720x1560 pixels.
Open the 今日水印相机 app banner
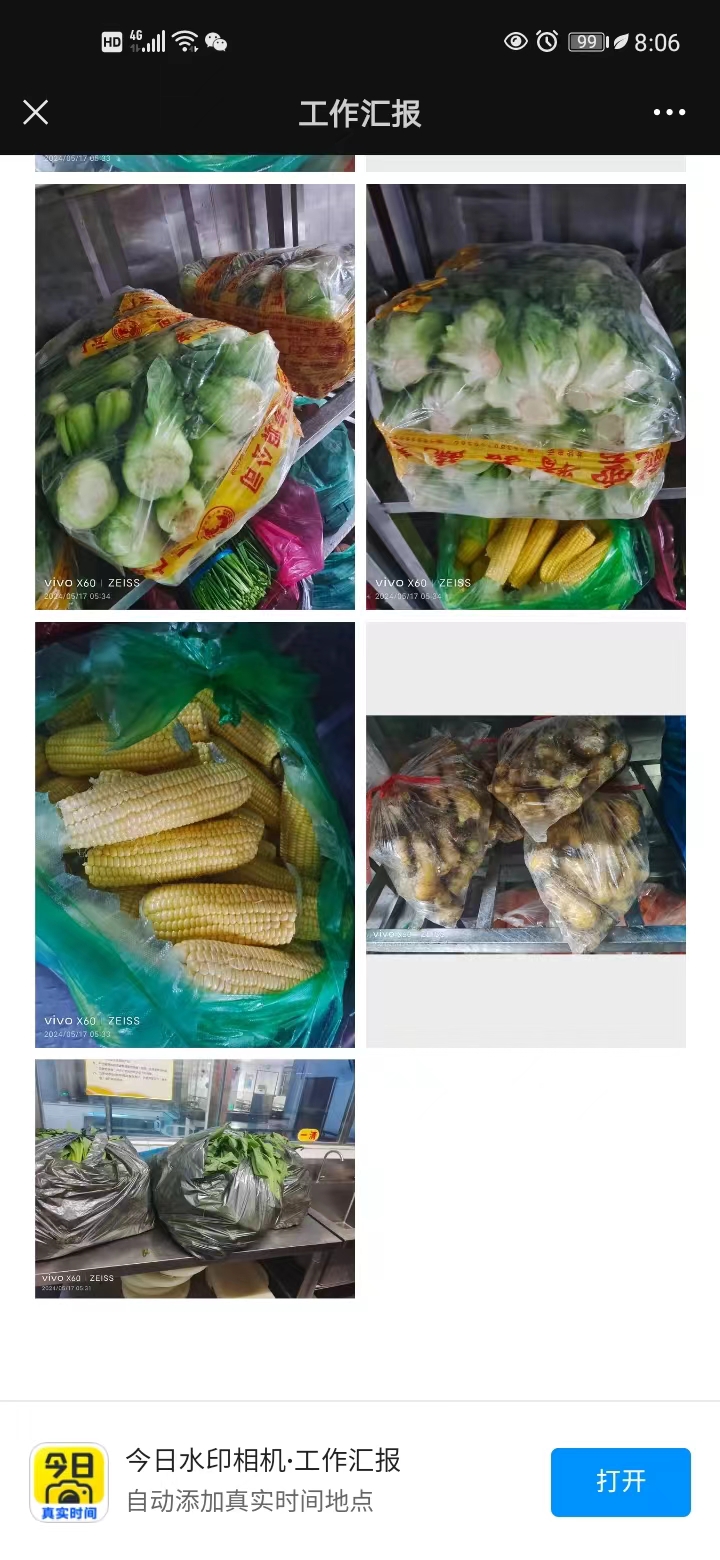click(x=262, y=1480)
